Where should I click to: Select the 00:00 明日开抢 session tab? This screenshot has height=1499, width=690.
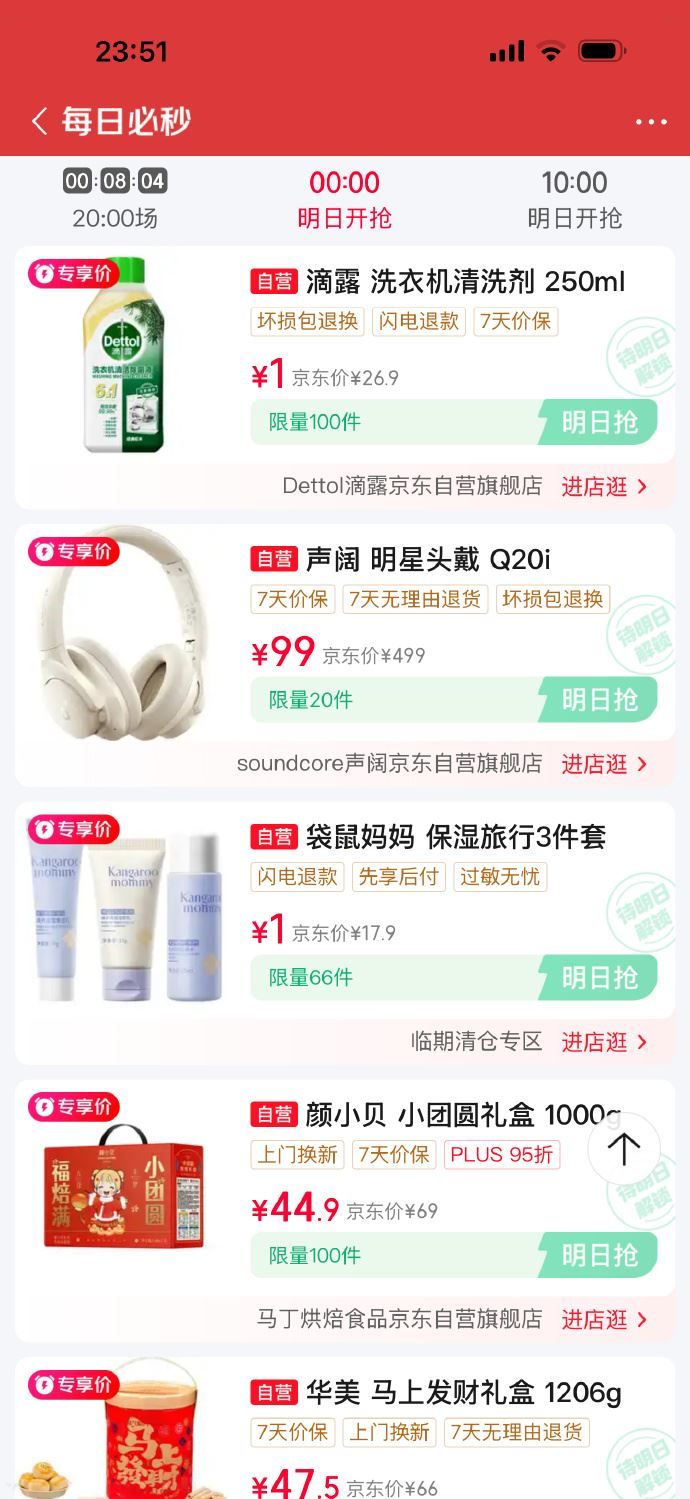[x=344, y=200]
